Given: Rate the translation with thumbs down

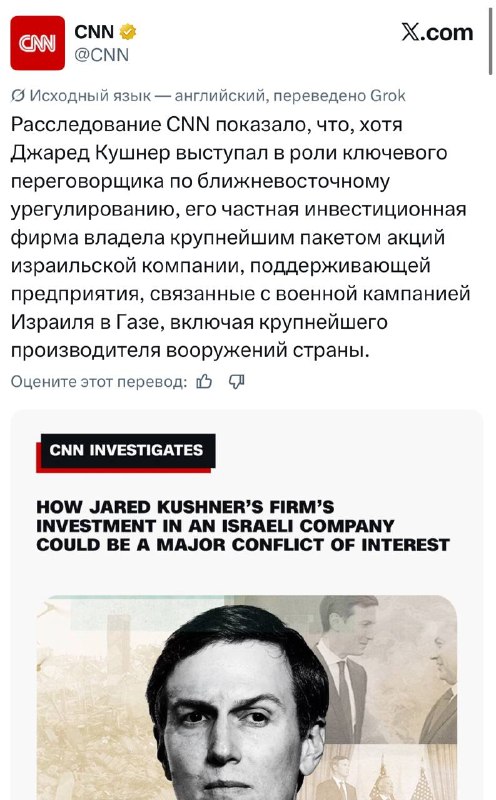Looking at the screenshot, I should pos(236,381).
